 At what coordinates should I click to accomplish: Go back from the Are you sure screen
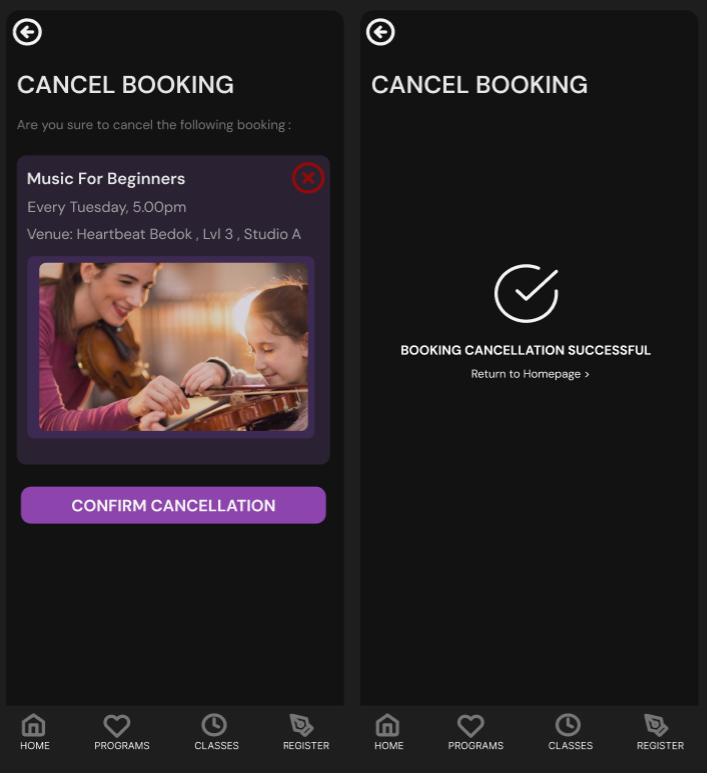click(27, 32)
